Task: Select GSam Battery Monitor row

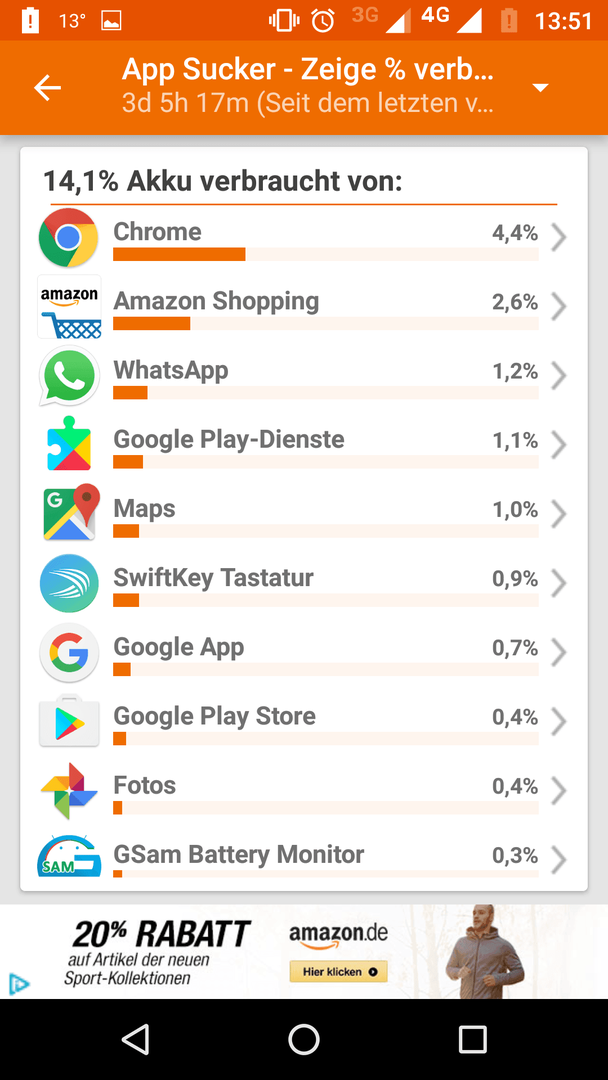Action: click(304, 856)
